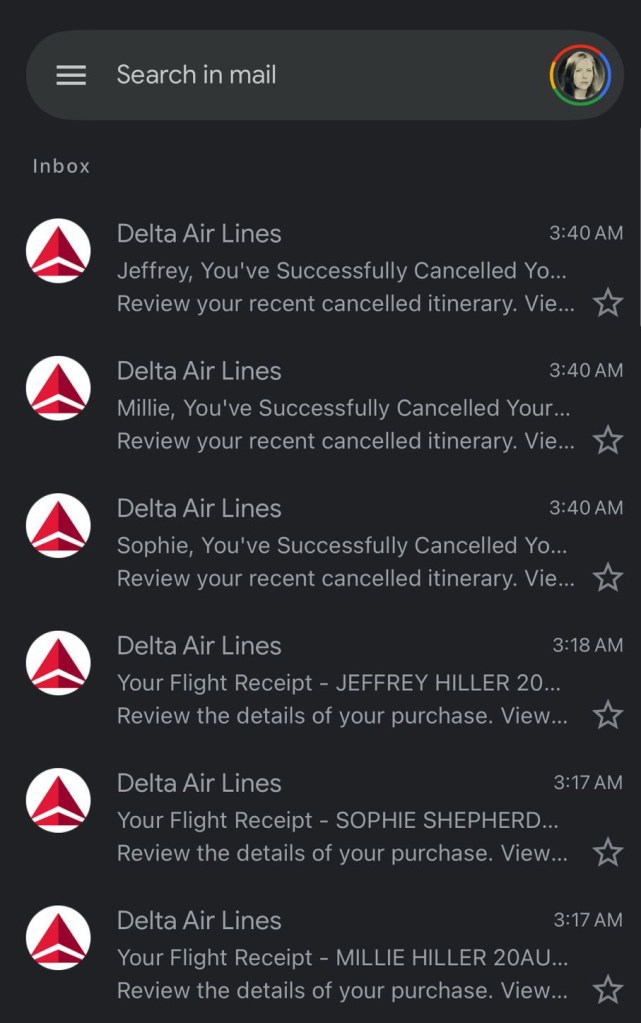
Task: Open Millie Hiller flight receipt email
Action: click(x=340, y=957)
